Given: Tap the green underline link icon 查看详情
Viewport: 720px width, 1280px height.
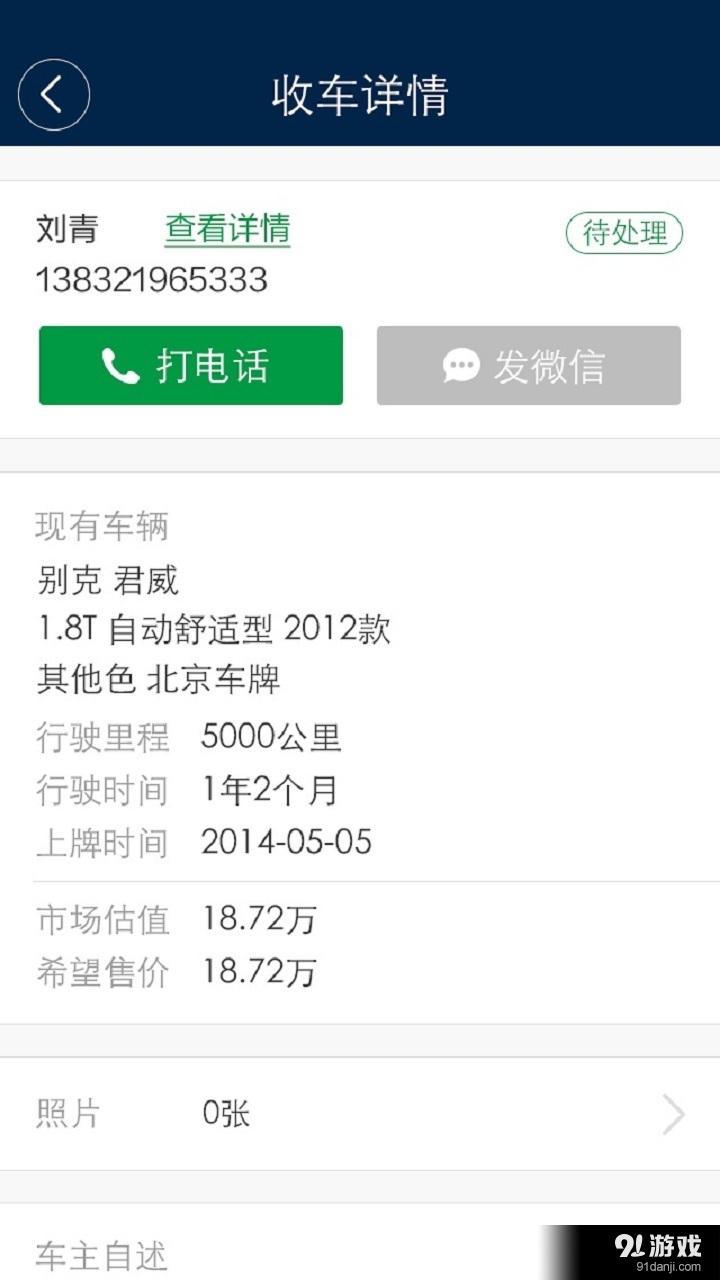Looking at the screenshot, I should [228, 230].
